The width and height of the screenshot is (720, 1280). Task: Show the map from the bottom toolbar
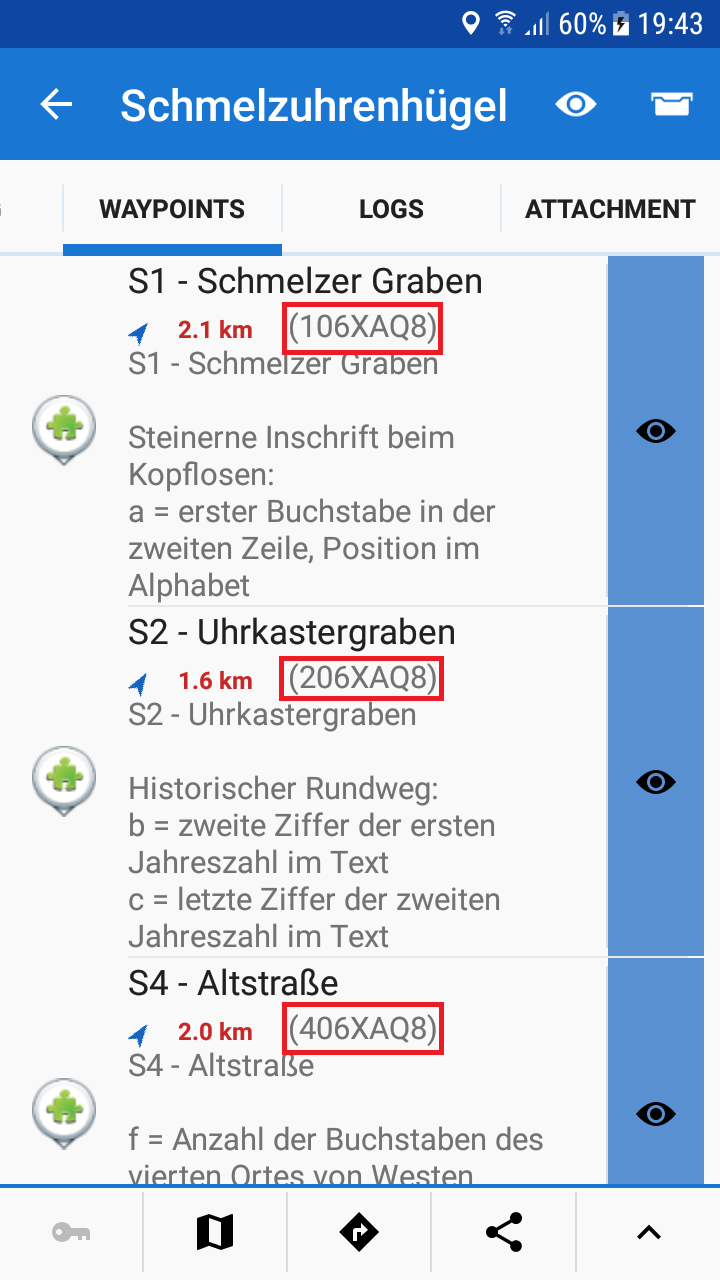[x=215, y=1233]
